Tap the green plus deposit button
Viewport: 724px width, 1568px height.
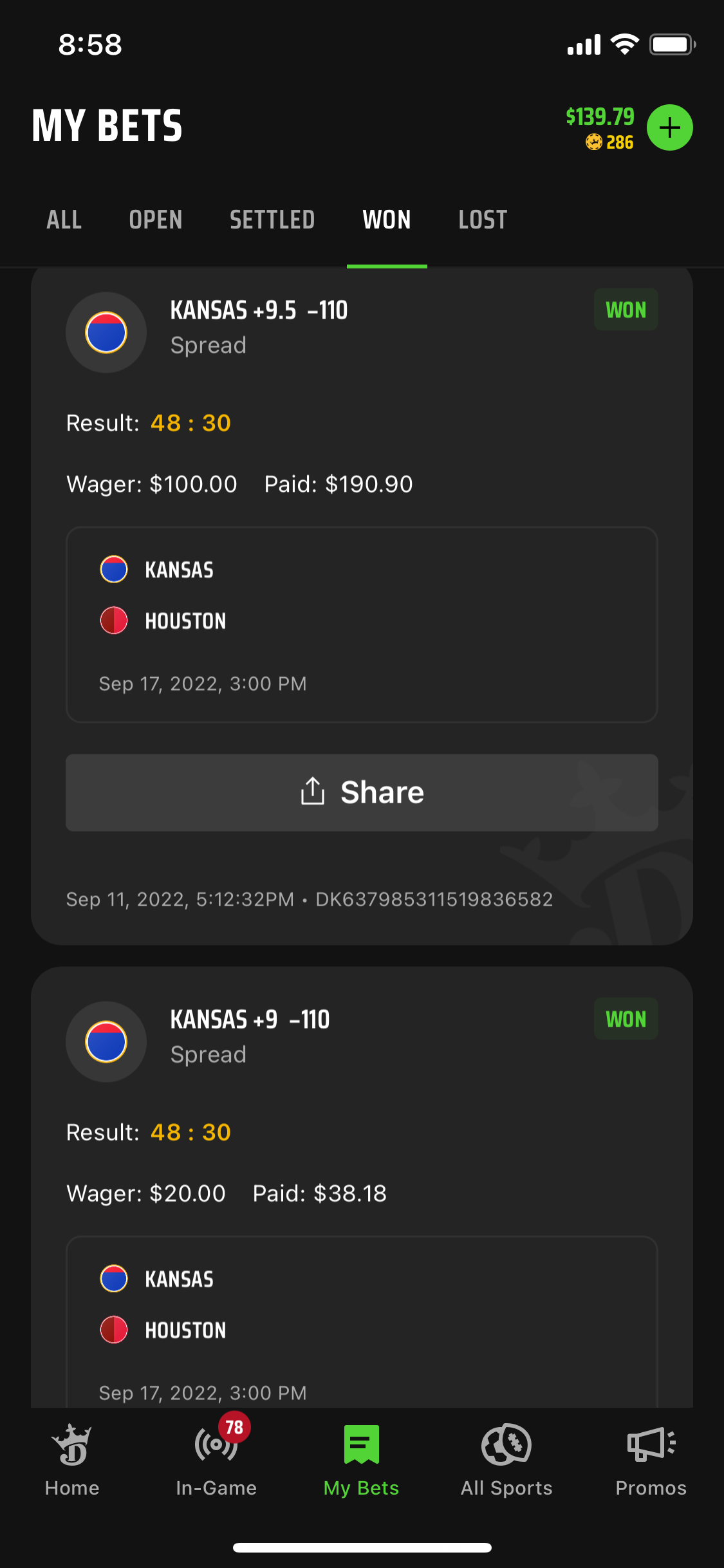(x=669, y=127)
